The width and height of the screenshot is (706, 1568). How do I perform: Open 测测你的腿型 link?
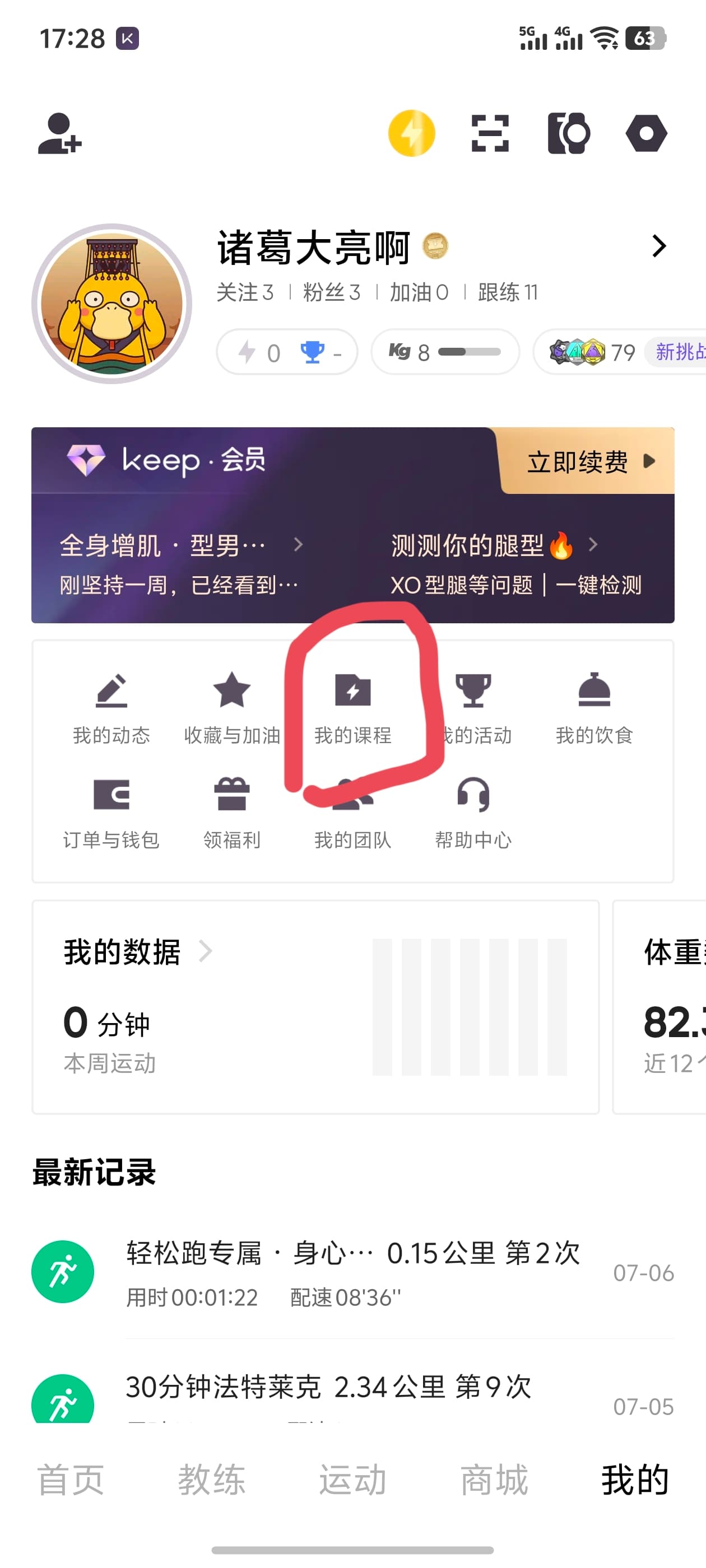[494, 545]
